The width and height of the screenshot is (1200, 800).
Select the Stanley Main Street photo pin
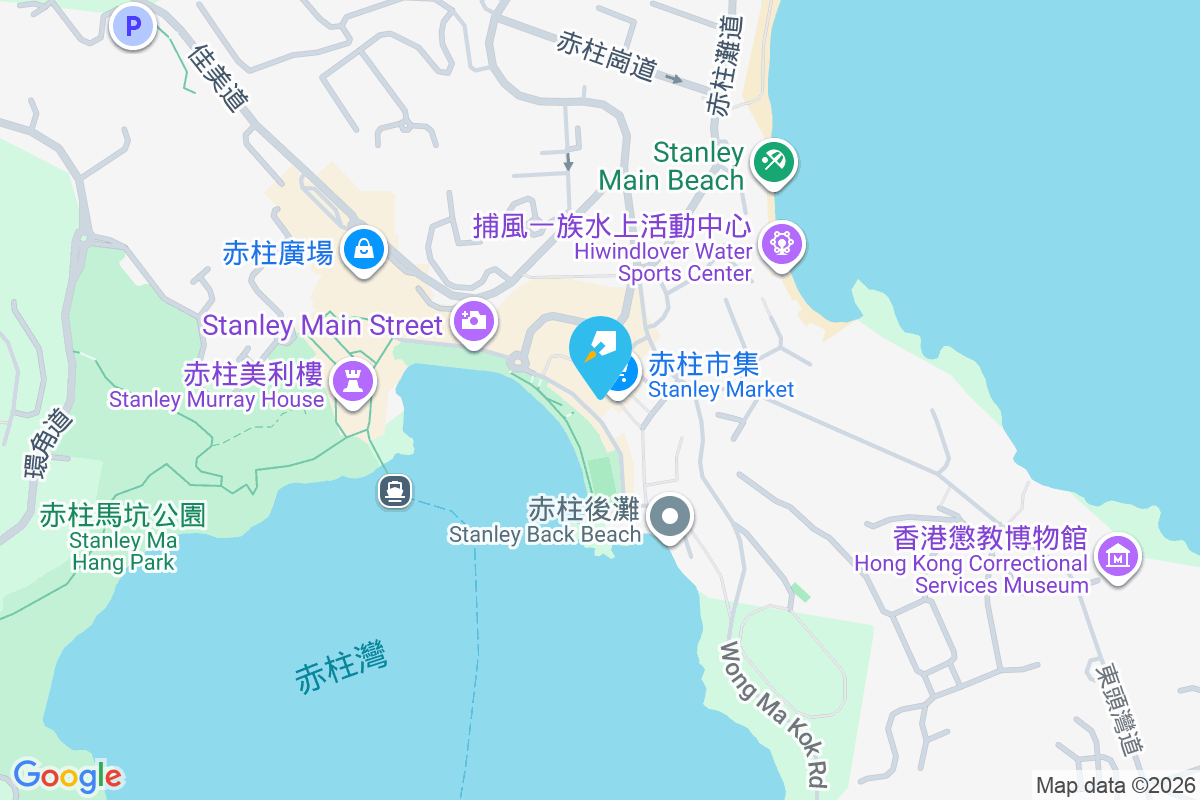pyautogui.click(x=472, y=321)
